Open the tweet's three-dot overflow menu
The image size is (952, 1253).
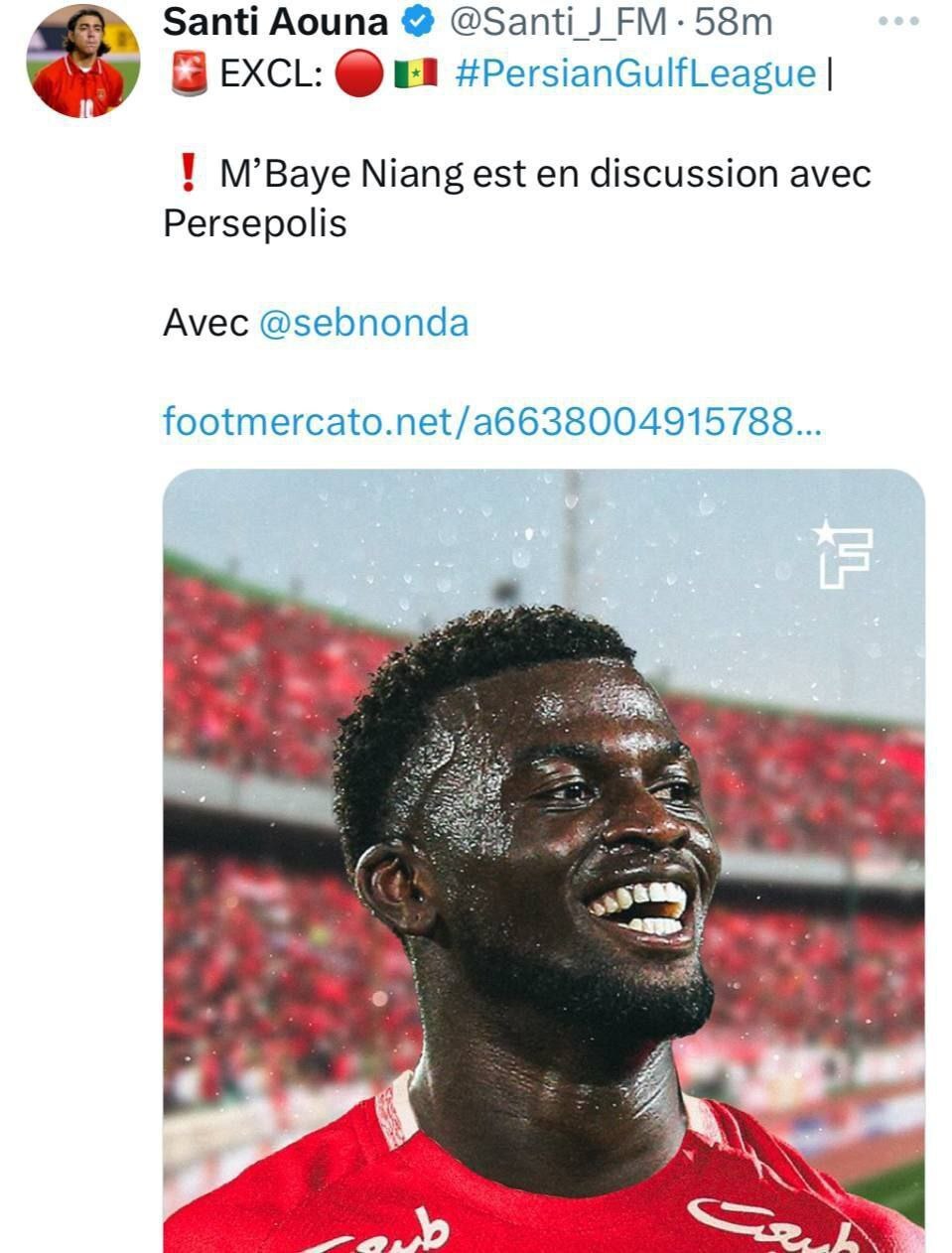point(899,22)
